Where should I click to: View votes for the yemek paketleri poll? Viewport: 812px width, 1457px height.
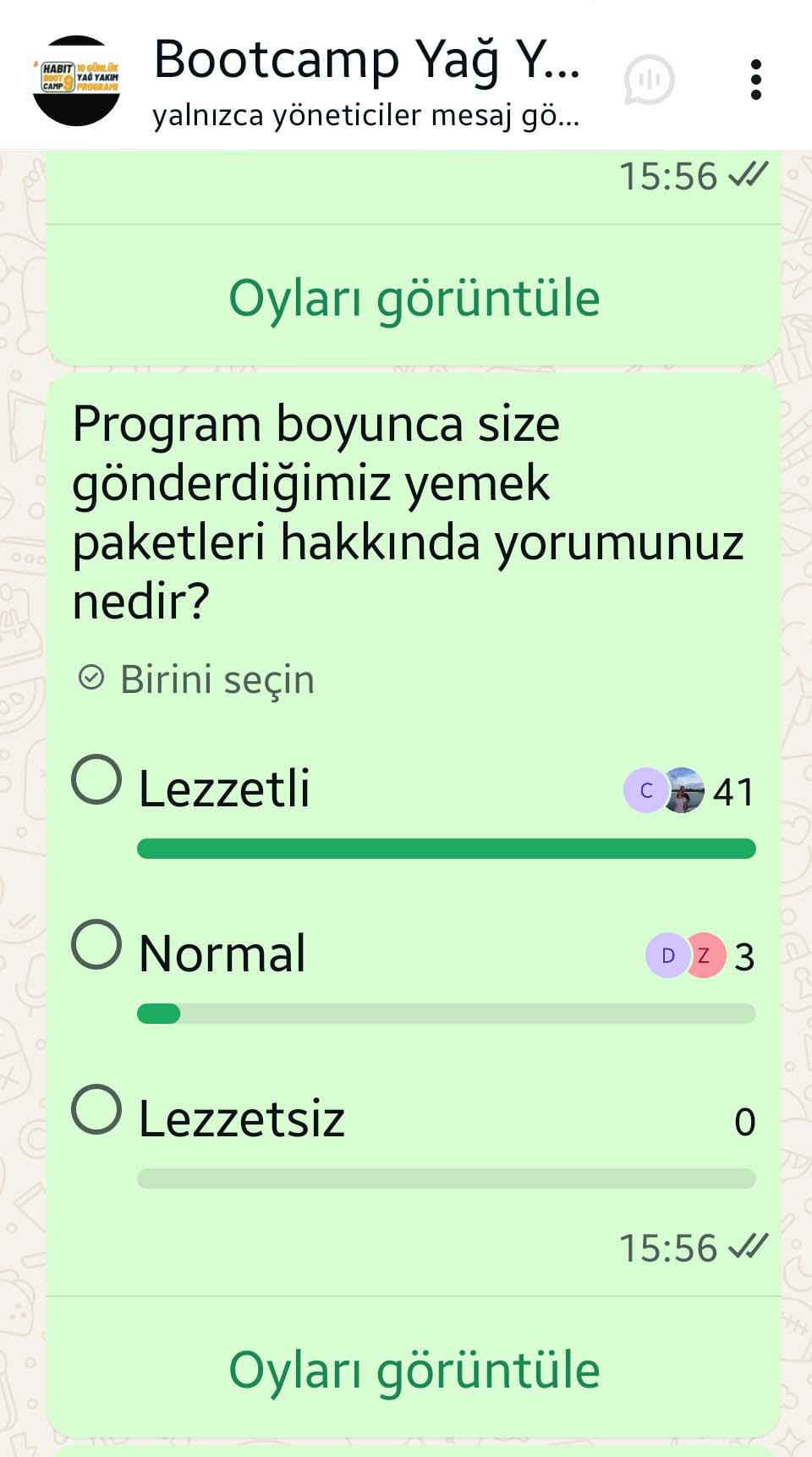point(414,1370)
